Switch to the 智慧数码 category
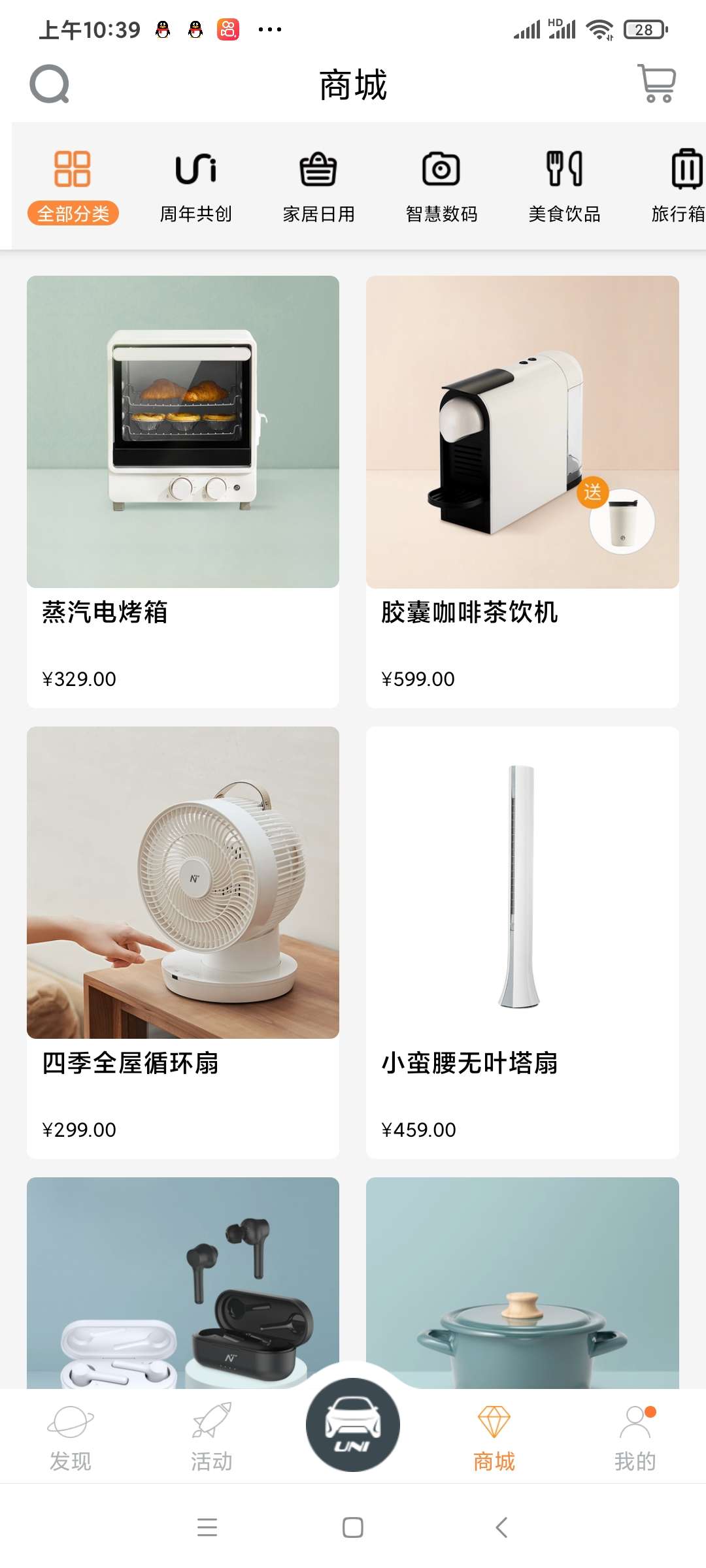706x1568 pixels. tap(441, 186)
